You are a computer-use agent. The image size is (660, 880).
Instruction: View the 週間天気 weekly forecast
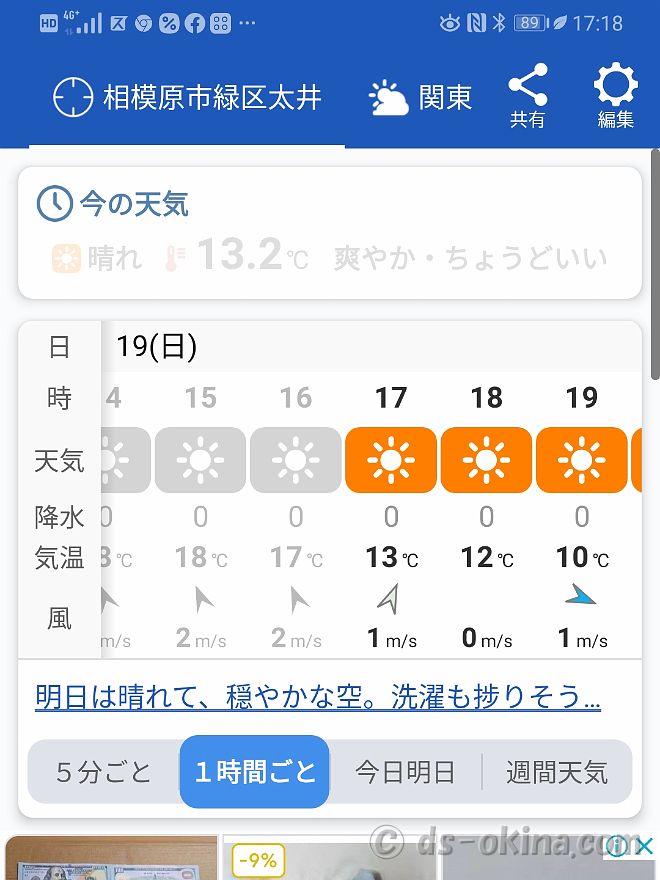[556, 772]
